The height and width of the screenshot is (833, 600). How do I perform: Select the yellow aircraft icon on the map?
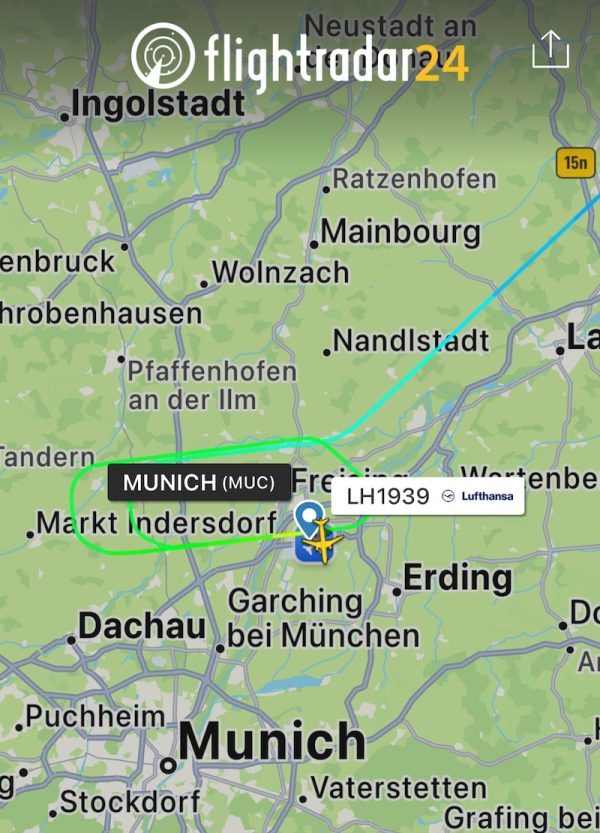tap(326, 544)
